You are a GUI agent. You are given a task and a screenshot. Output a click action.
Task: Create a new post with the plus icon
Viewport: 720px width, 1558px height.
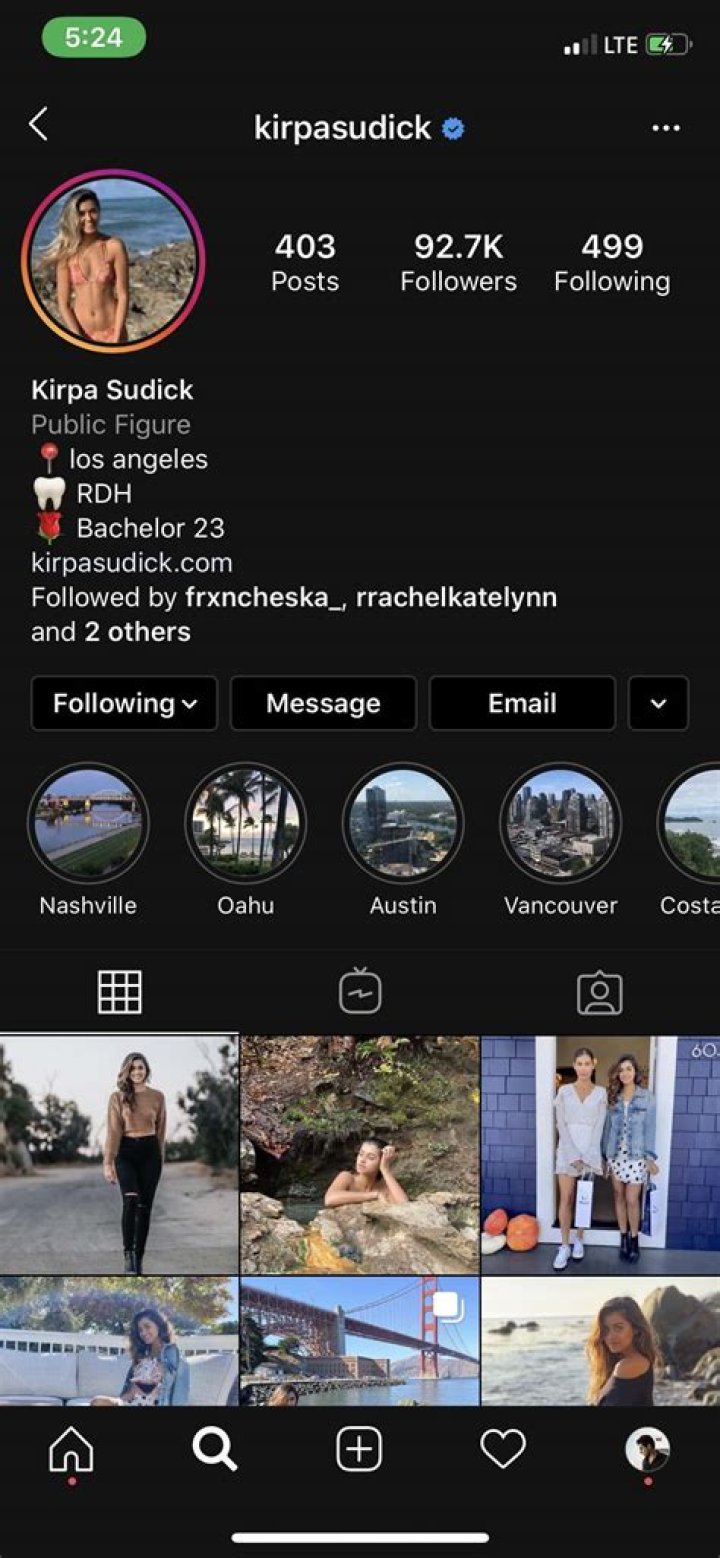click(x=359, y=1449)
